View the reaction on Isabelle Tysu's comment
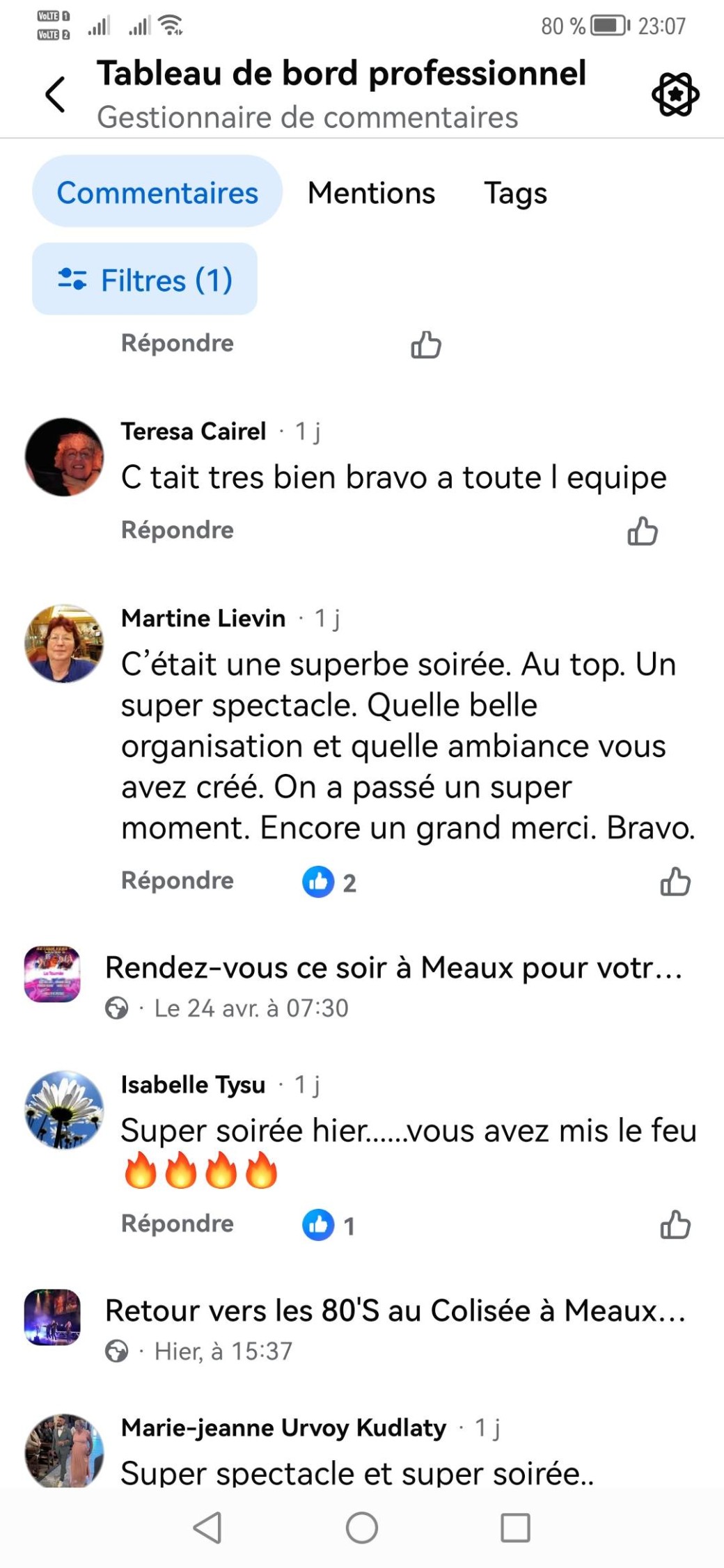 (329, 1225)
